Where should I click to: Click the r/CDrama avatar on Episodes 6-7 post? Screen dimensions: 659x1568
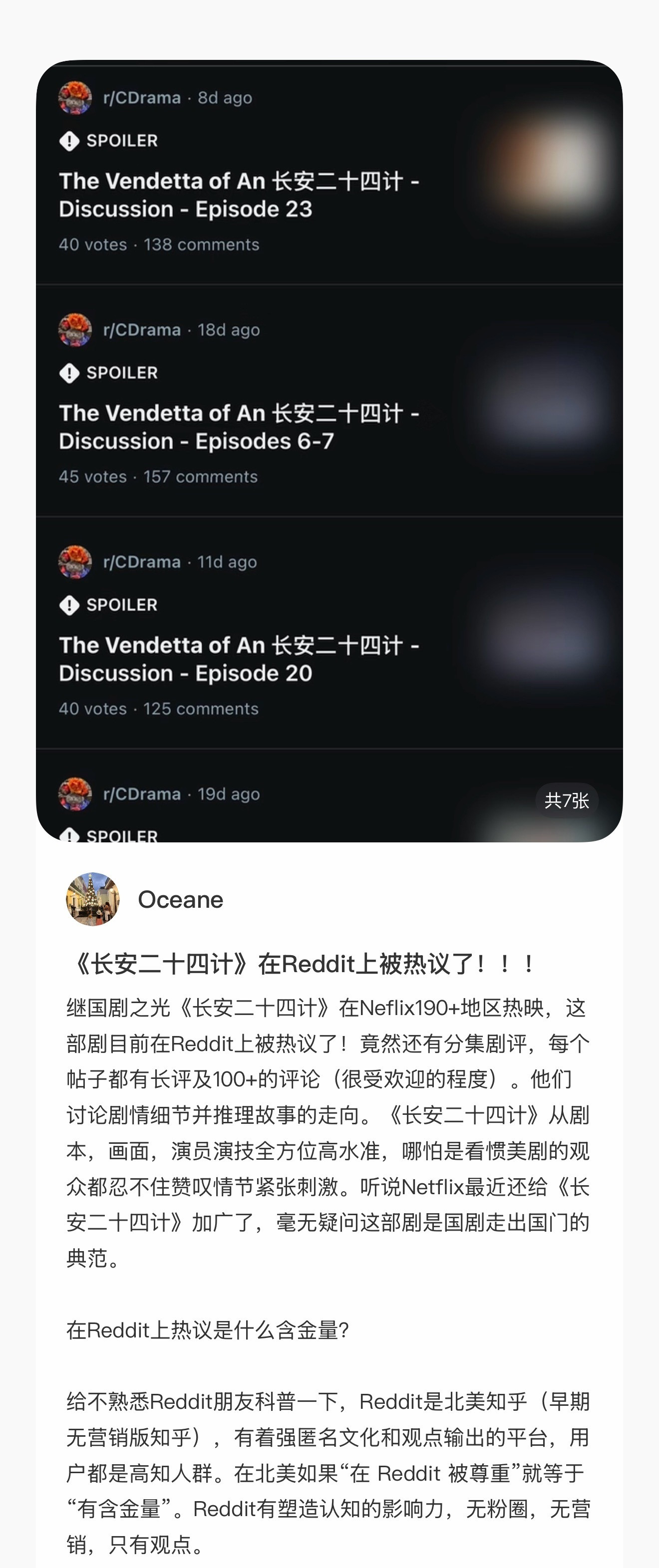(75, 330)
